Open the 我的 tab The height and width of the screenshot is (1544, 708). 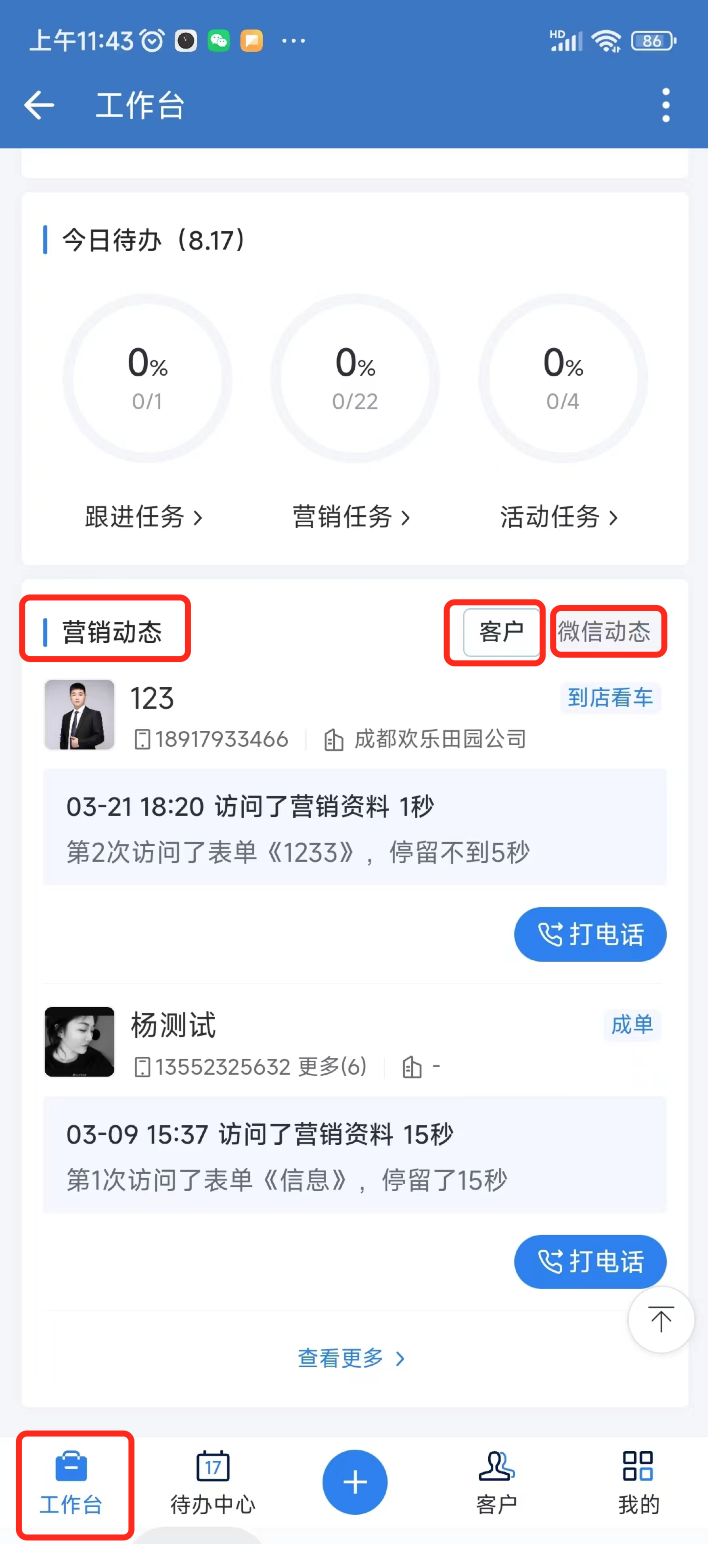tap(638, 1483)
